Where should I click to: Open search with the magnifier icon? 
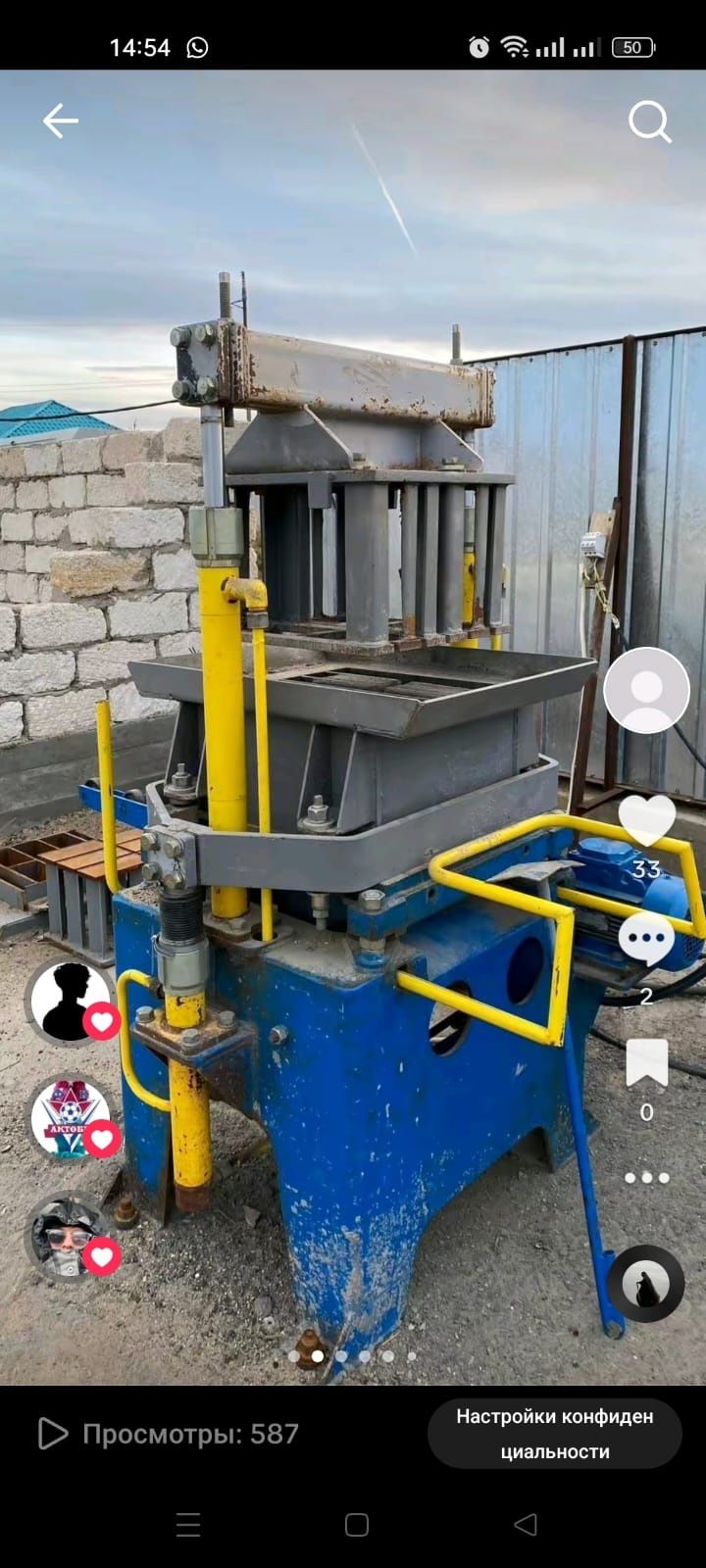point(649,122)
